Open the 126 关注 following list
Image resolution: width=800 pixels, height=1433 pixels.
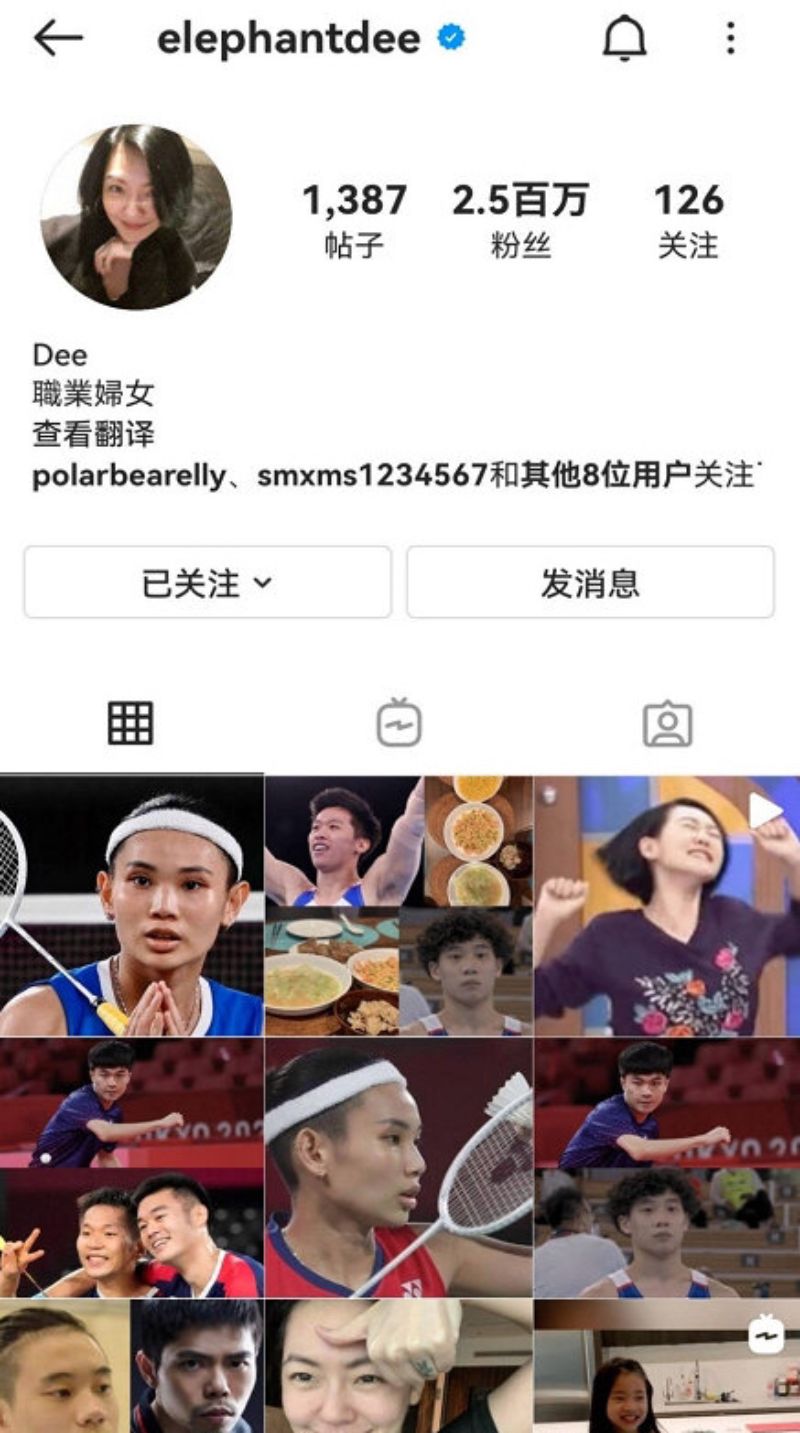pos(688,220)
